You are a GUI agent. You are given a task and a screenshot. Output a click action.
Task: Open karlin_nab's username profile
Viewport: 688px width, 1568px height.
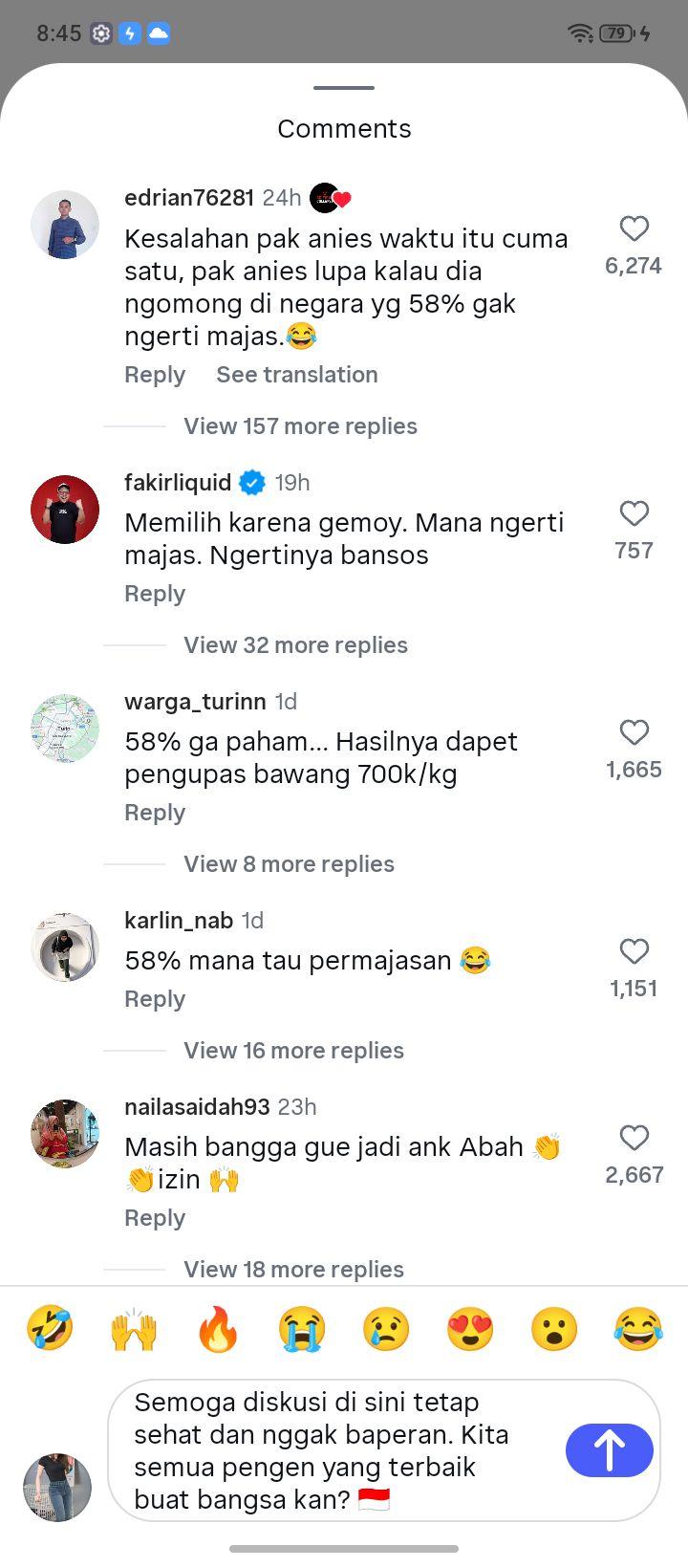179,921
